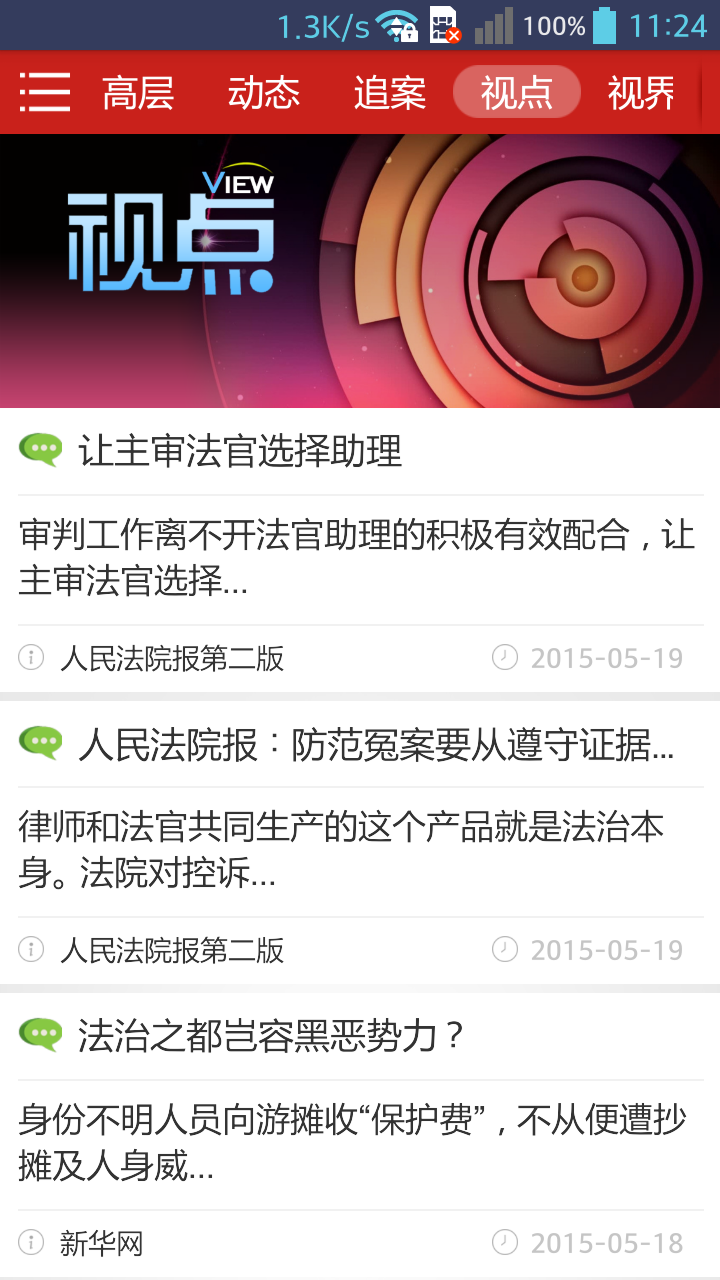Switch to the 动态 tab
The height and width of the screenshot is (1280, 720).
pos(264,93)
